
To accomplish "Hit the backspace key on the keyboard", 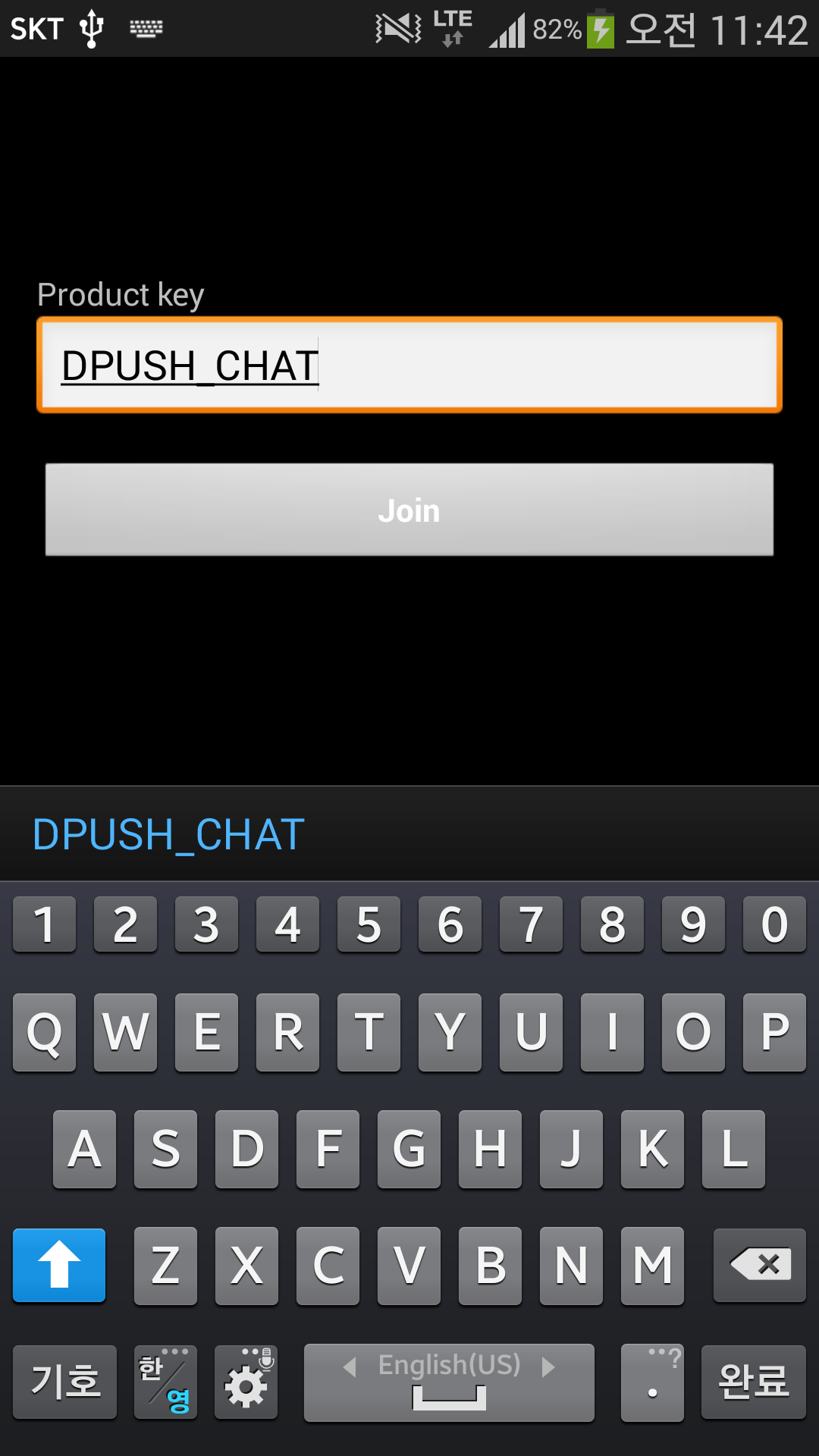I will click(759, 1265).
